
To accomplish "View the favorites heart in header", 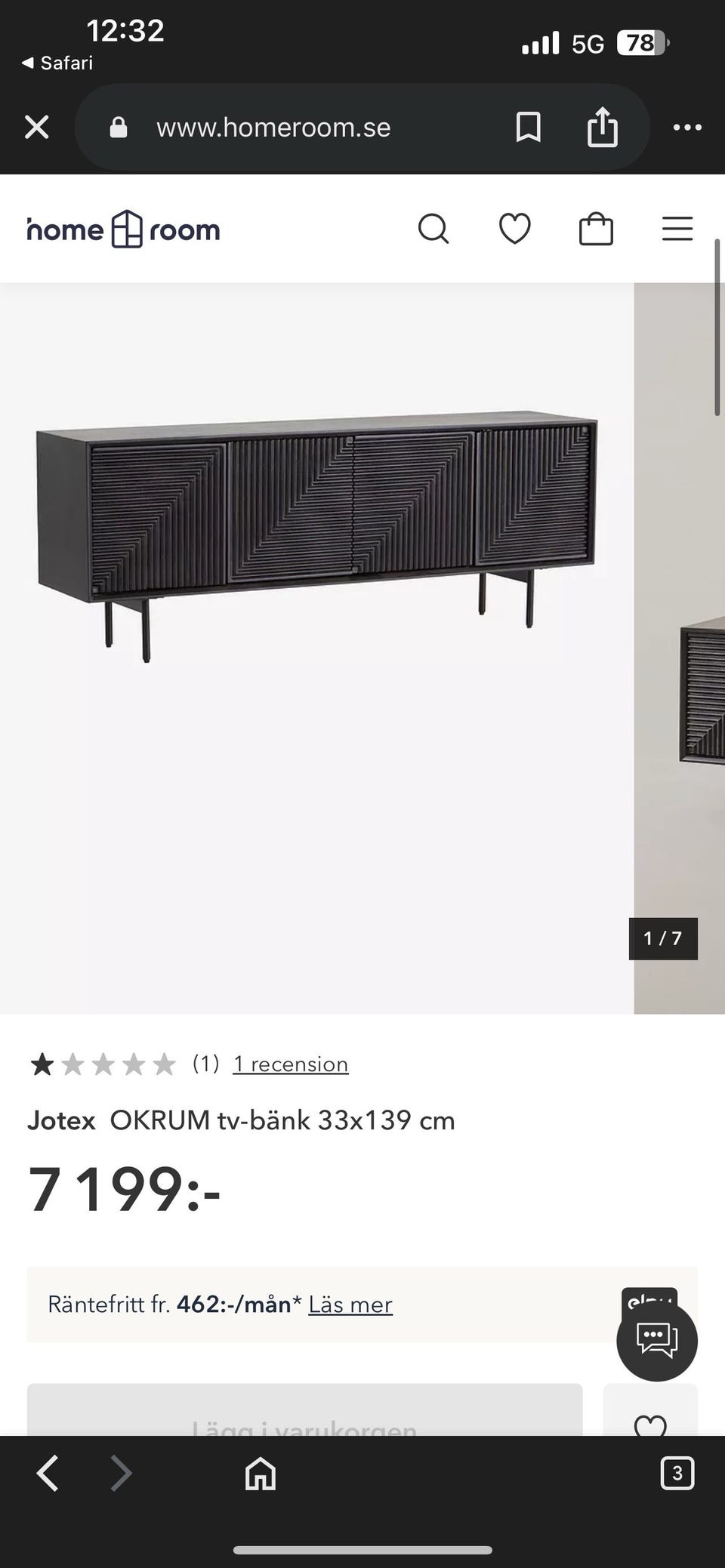I will [x=515, y=229].
